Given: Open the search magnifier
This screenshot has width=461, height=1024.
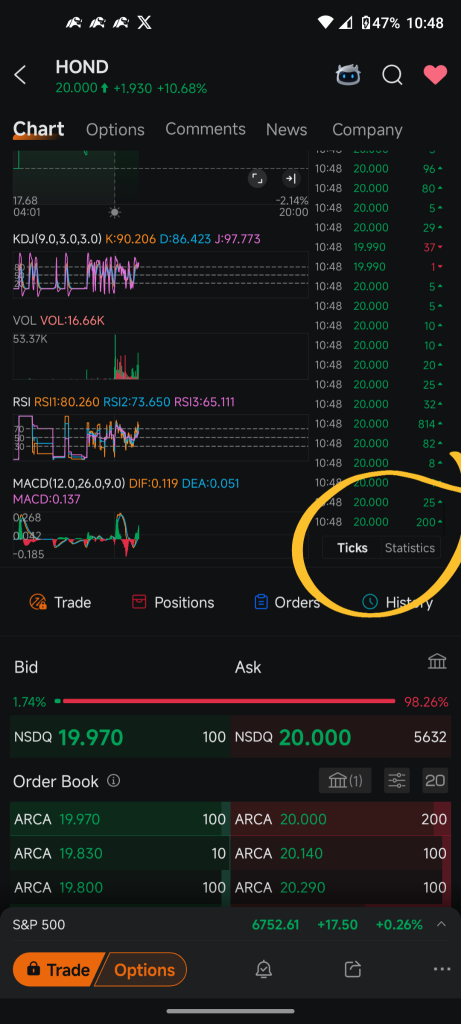Looking at the screenshot, I should (x=392, y=76).
